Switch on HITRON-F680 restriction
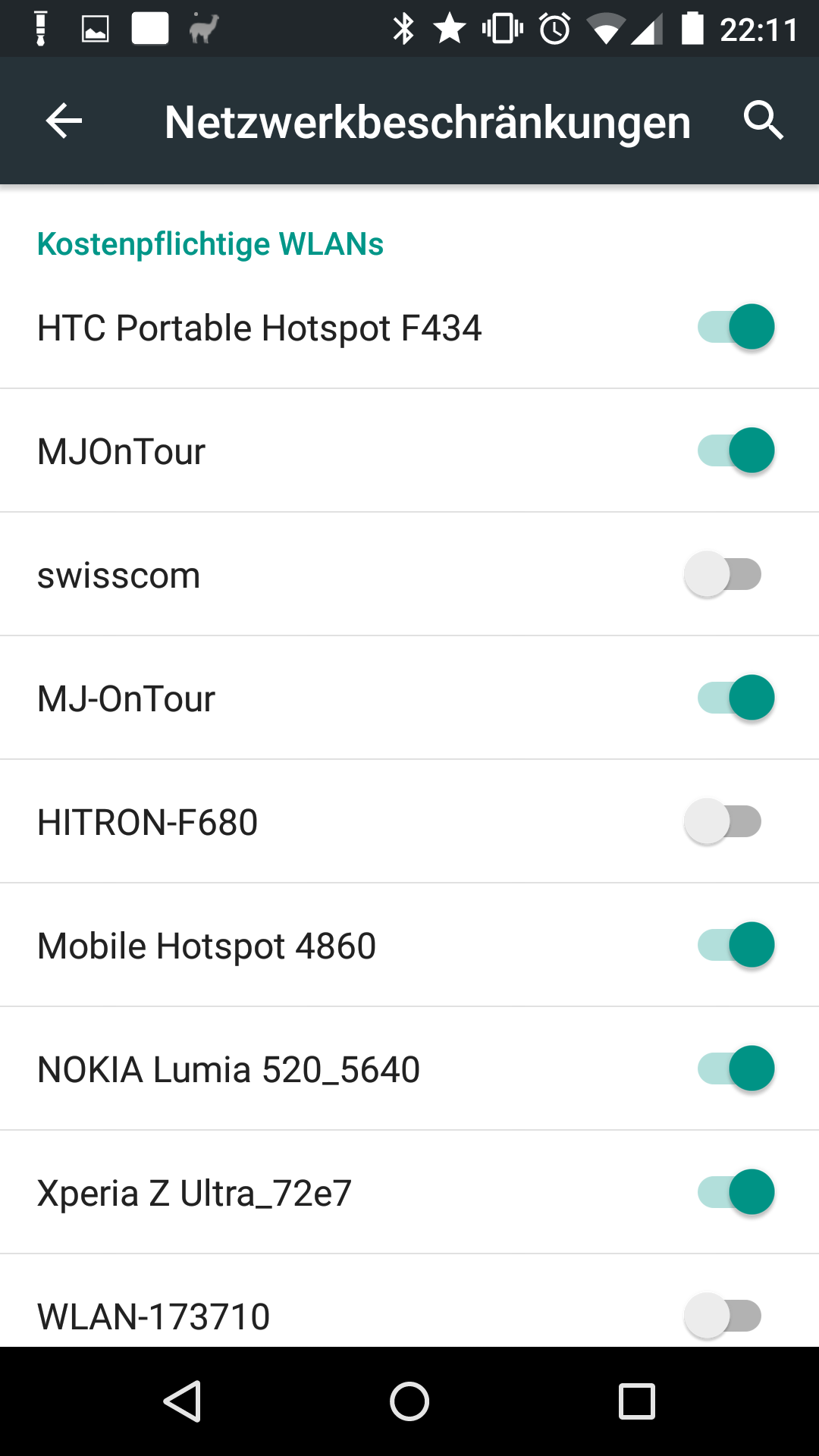 pyautogui.click(x=723, y=821)
